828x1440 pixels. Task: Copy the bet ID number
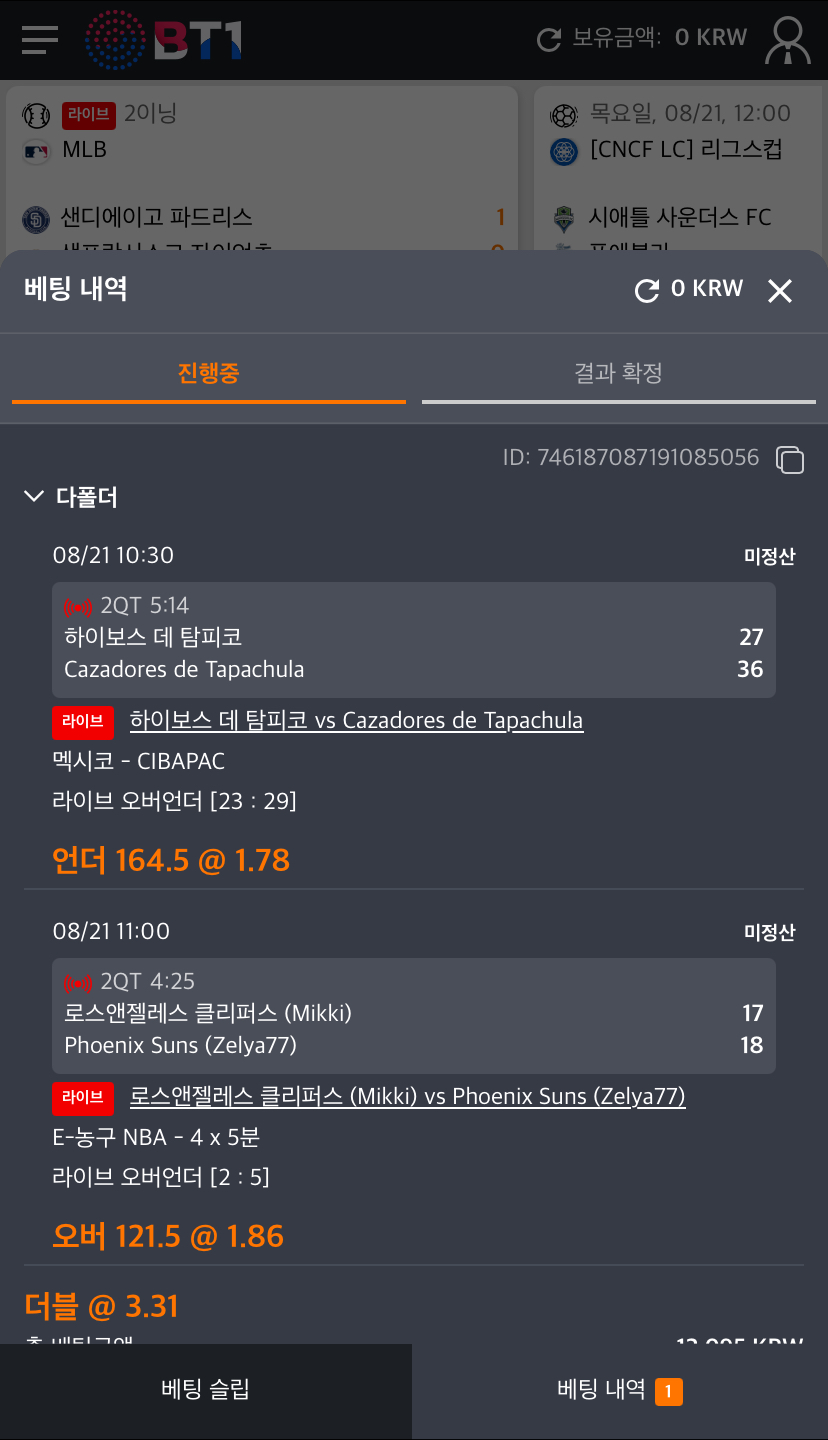coord(790,459)
